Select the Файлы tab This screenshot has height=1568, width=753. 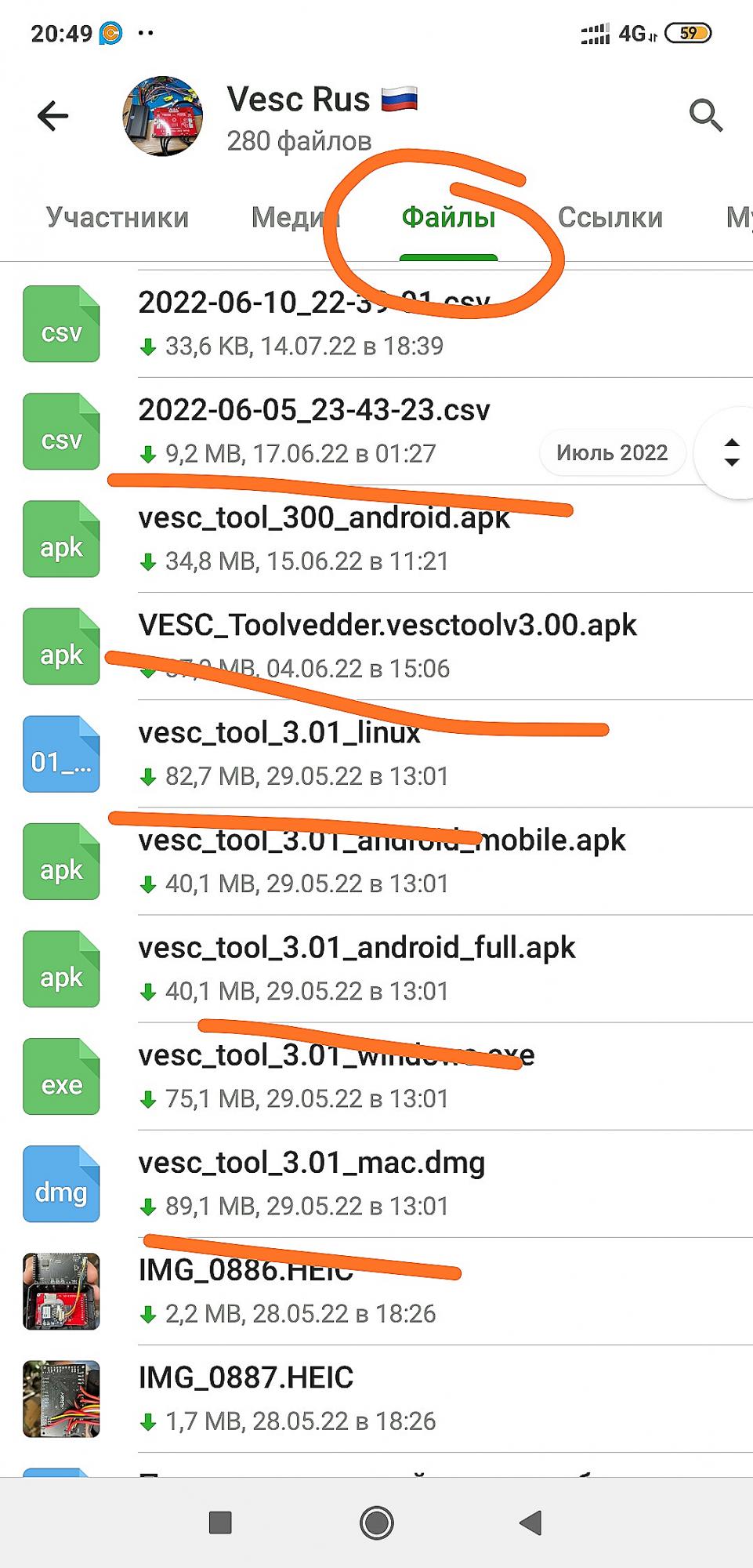coord(448,217)
